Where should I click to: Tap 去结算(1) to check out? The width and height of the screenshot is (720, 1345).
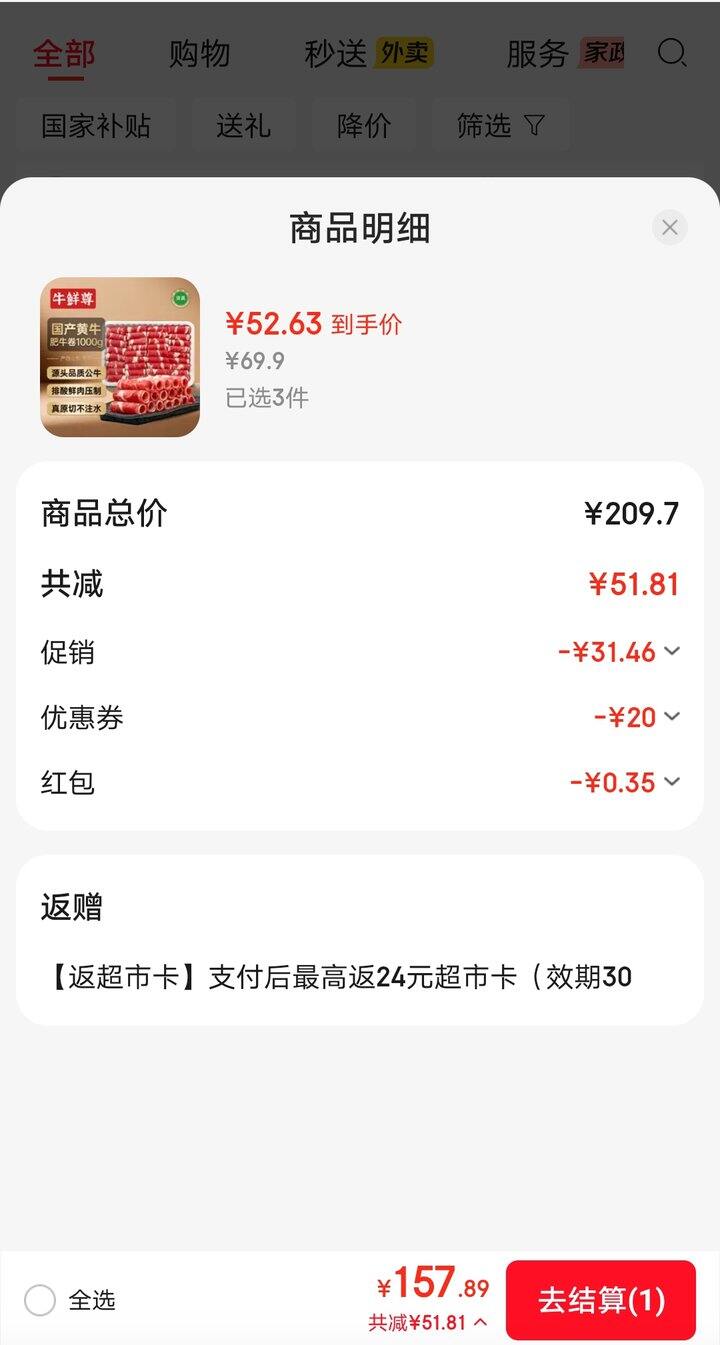[x=600, y=1300]
